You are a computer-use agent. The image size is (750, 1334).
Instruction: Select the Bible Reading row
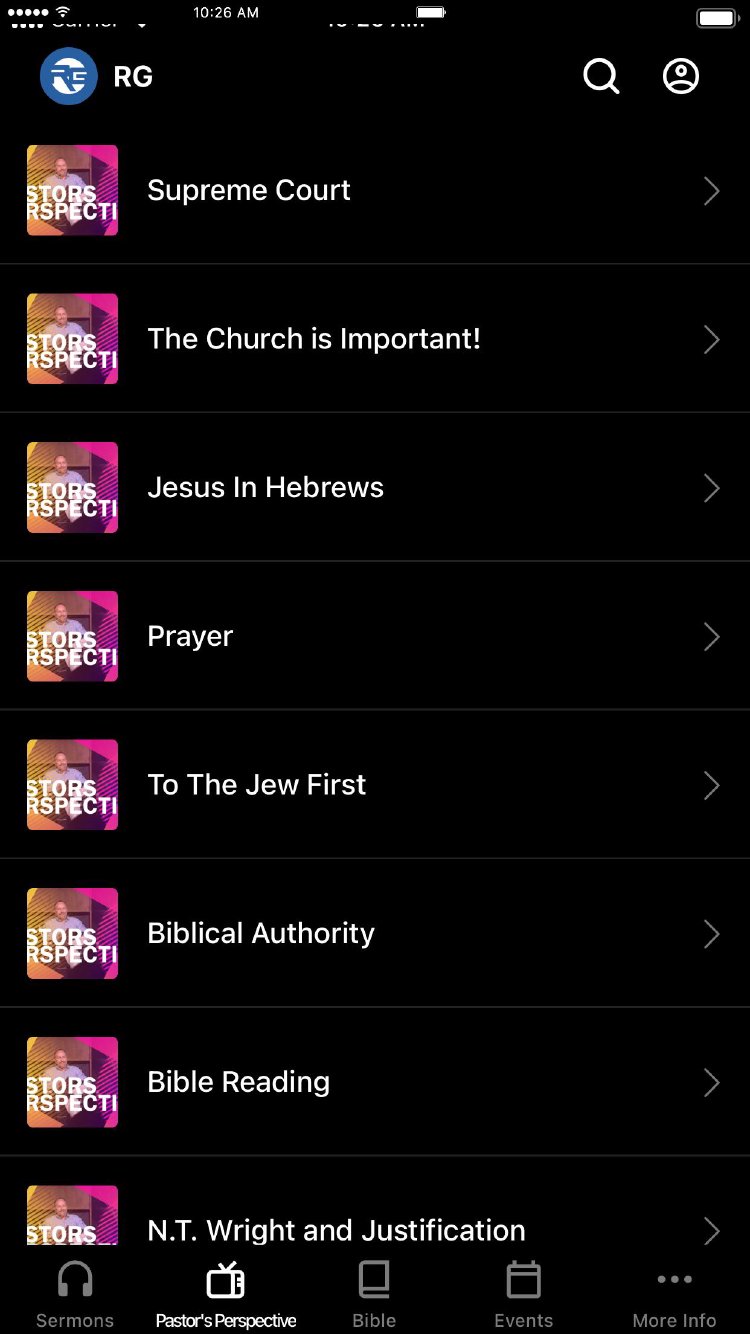374,1082
